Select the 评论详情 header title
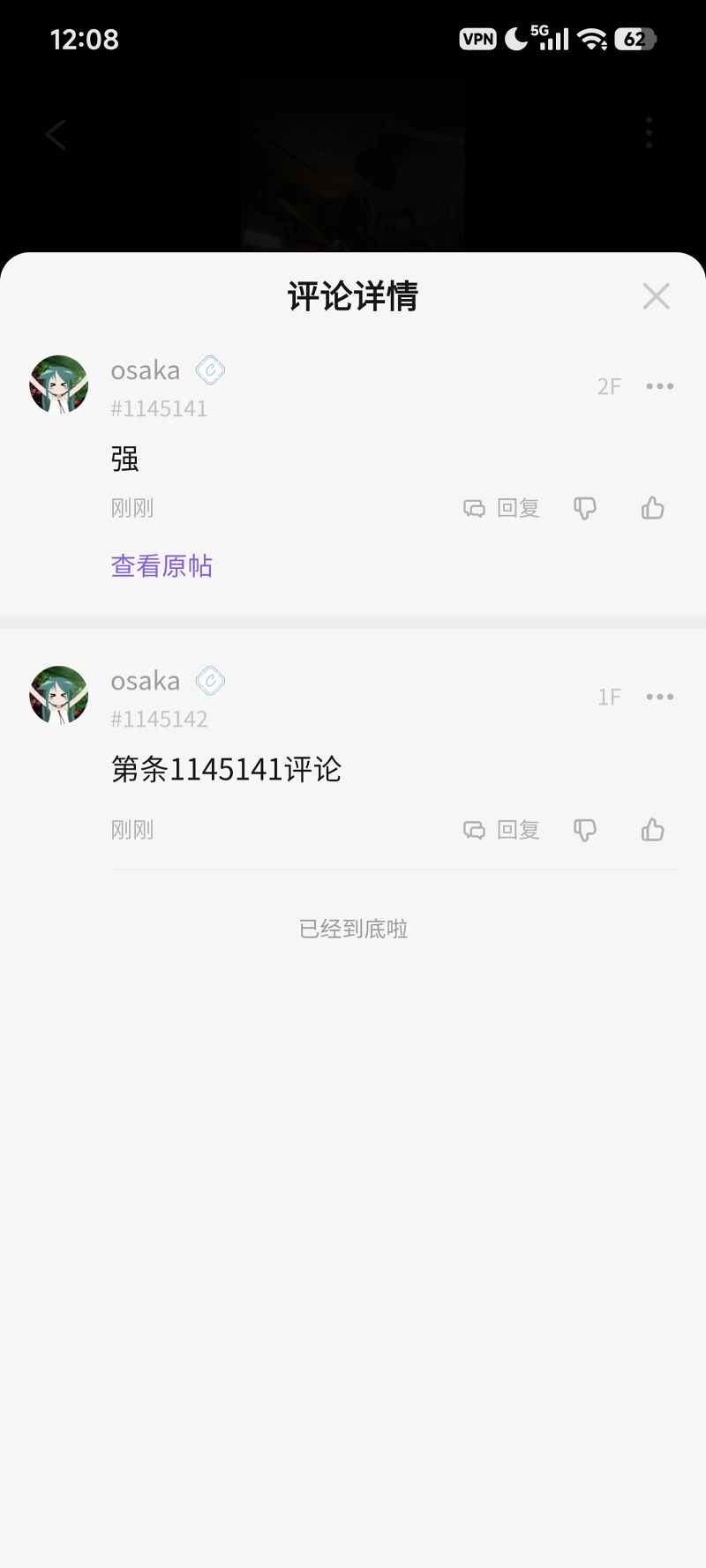This screenshot has height=1568, width=706. (x=352, y=296)
